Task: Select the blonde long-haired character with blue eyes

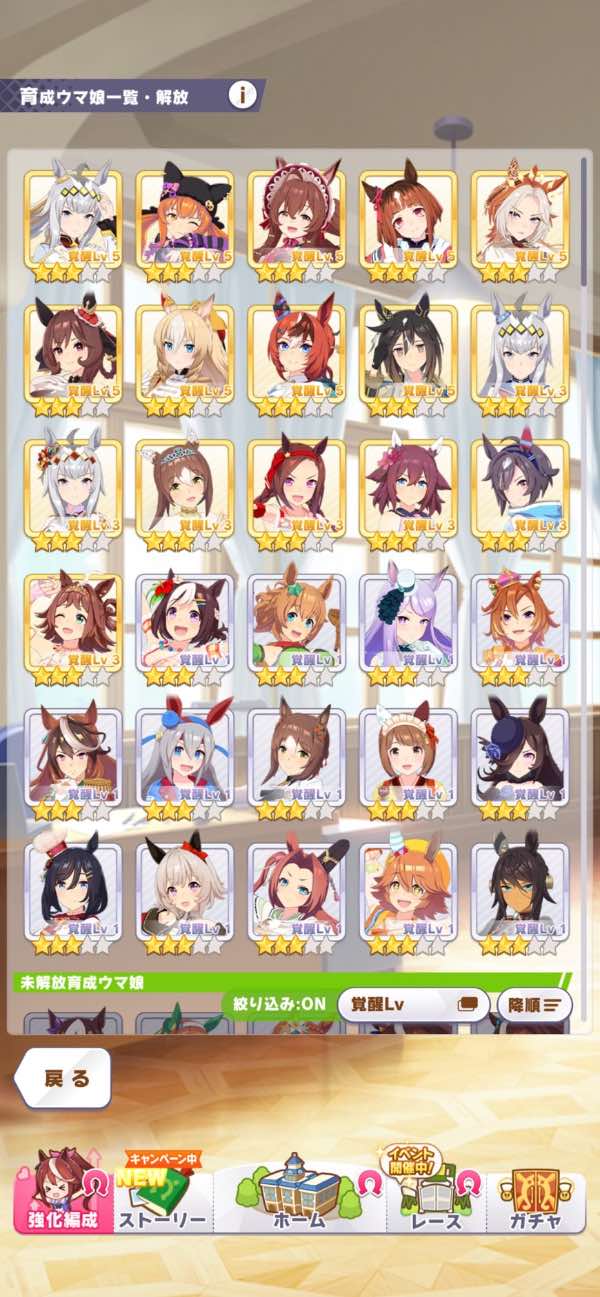Action: (x=184, y=357)
